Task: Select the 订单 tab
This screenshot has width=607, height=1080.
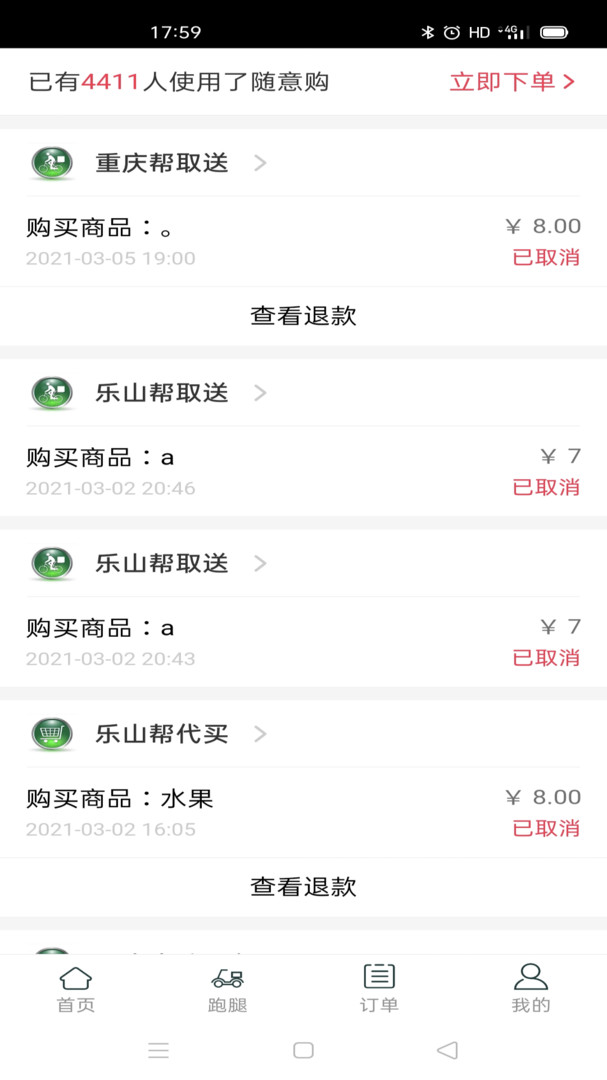Action: point(379,989)
